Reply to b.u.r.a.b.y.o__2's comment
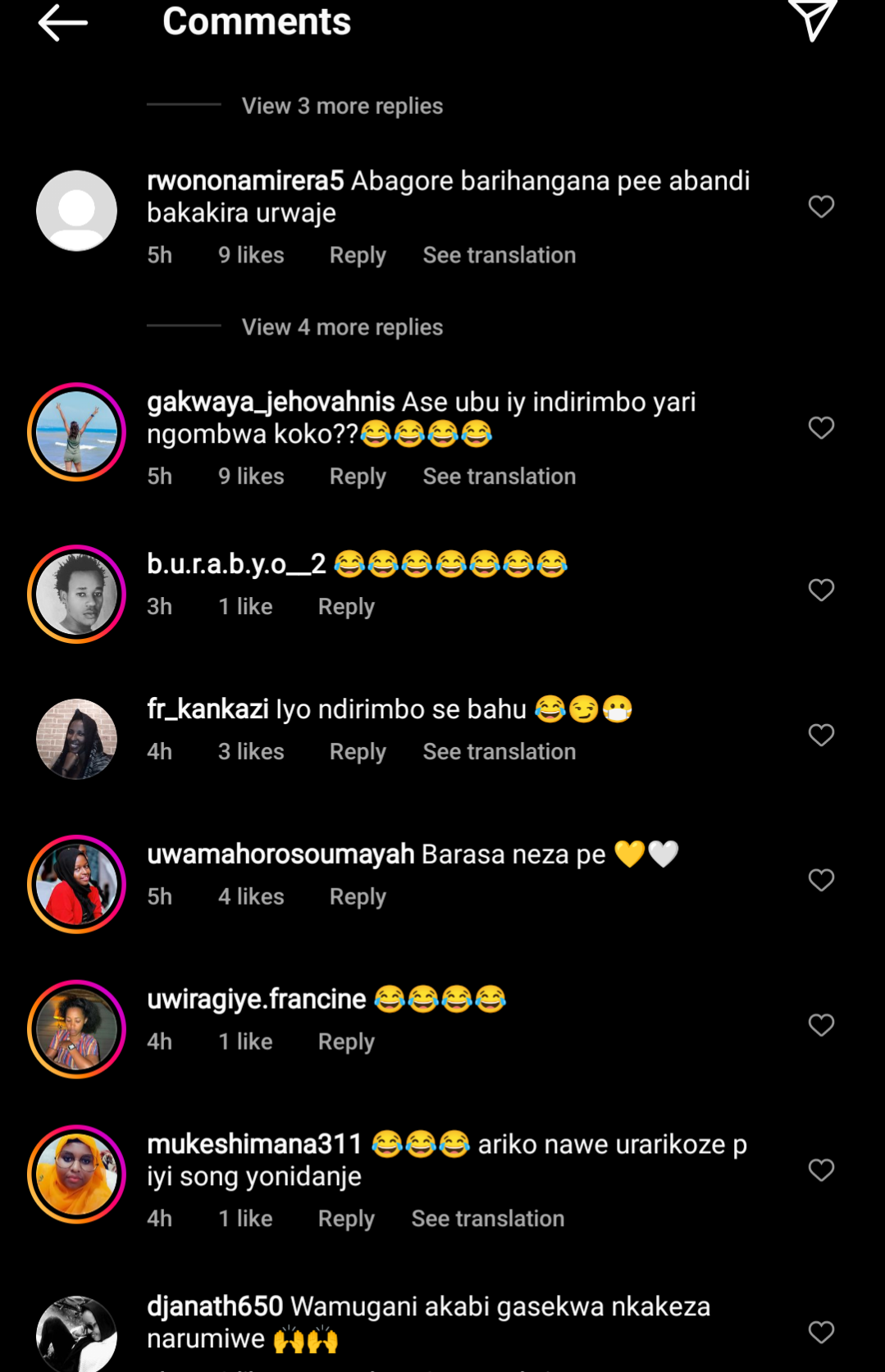Viewport: 885px width, 1372px height. [346, 607]
